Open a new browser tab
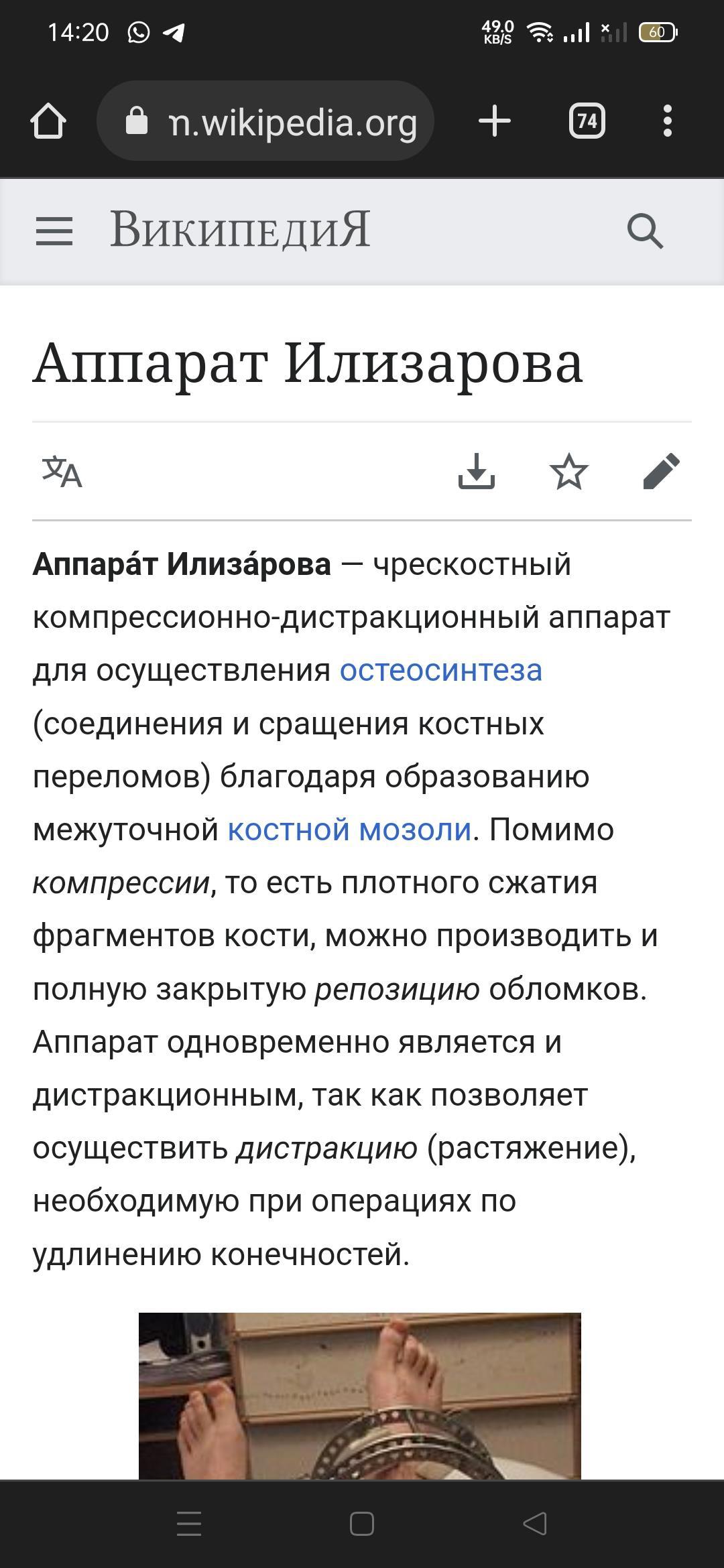 (495, 121)
